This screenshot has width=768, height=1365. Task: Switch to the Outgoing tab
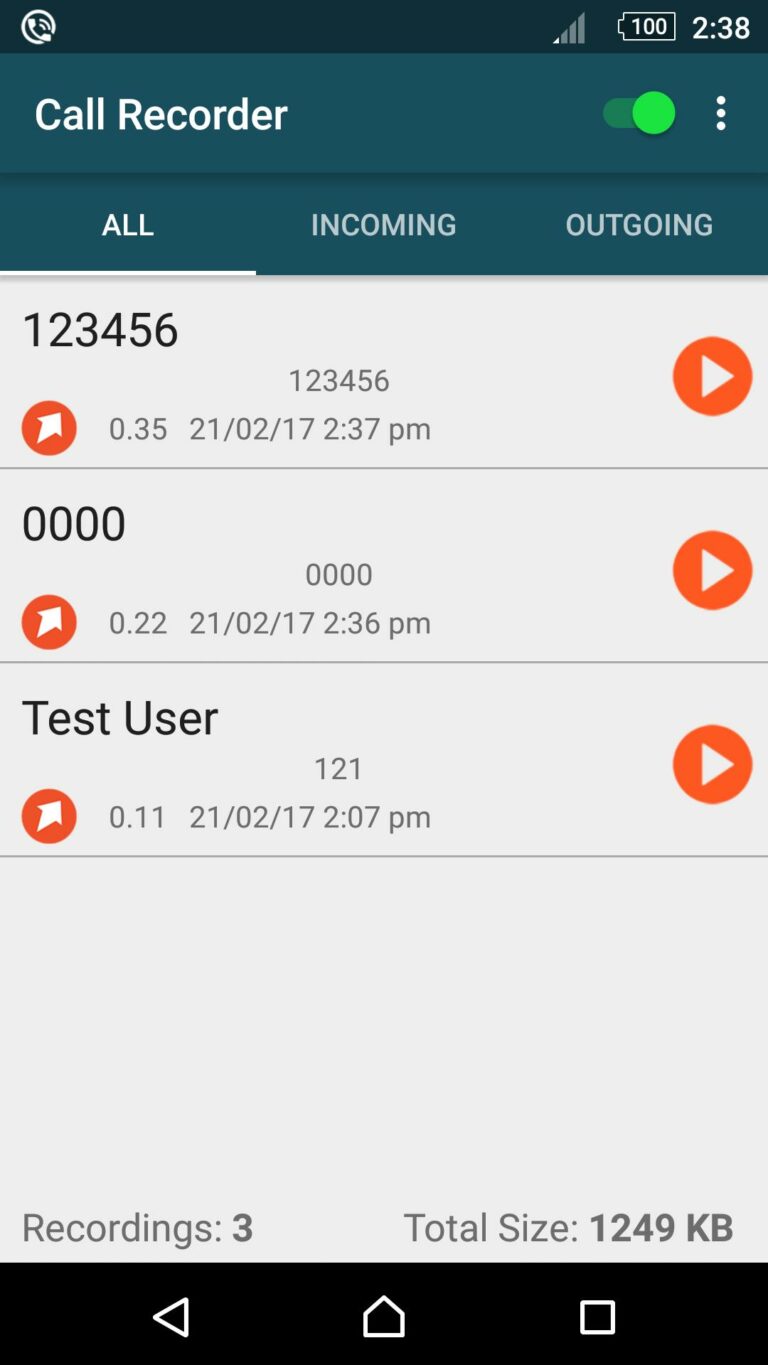click(639, 225)
